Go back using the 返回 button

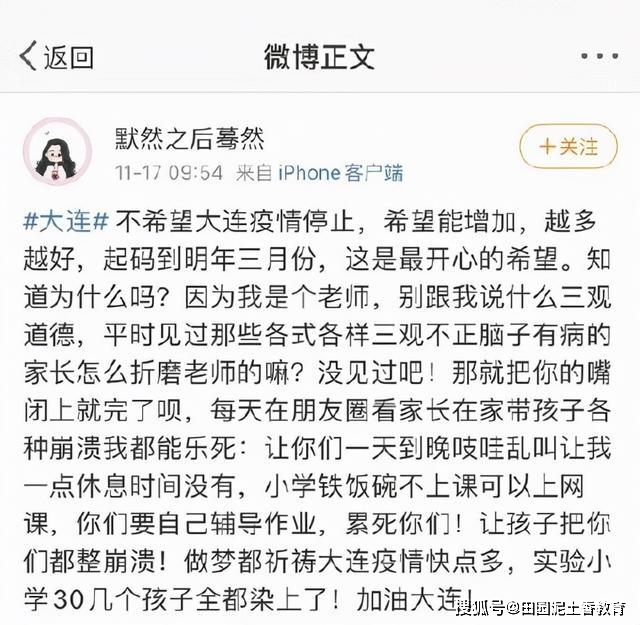57,57
